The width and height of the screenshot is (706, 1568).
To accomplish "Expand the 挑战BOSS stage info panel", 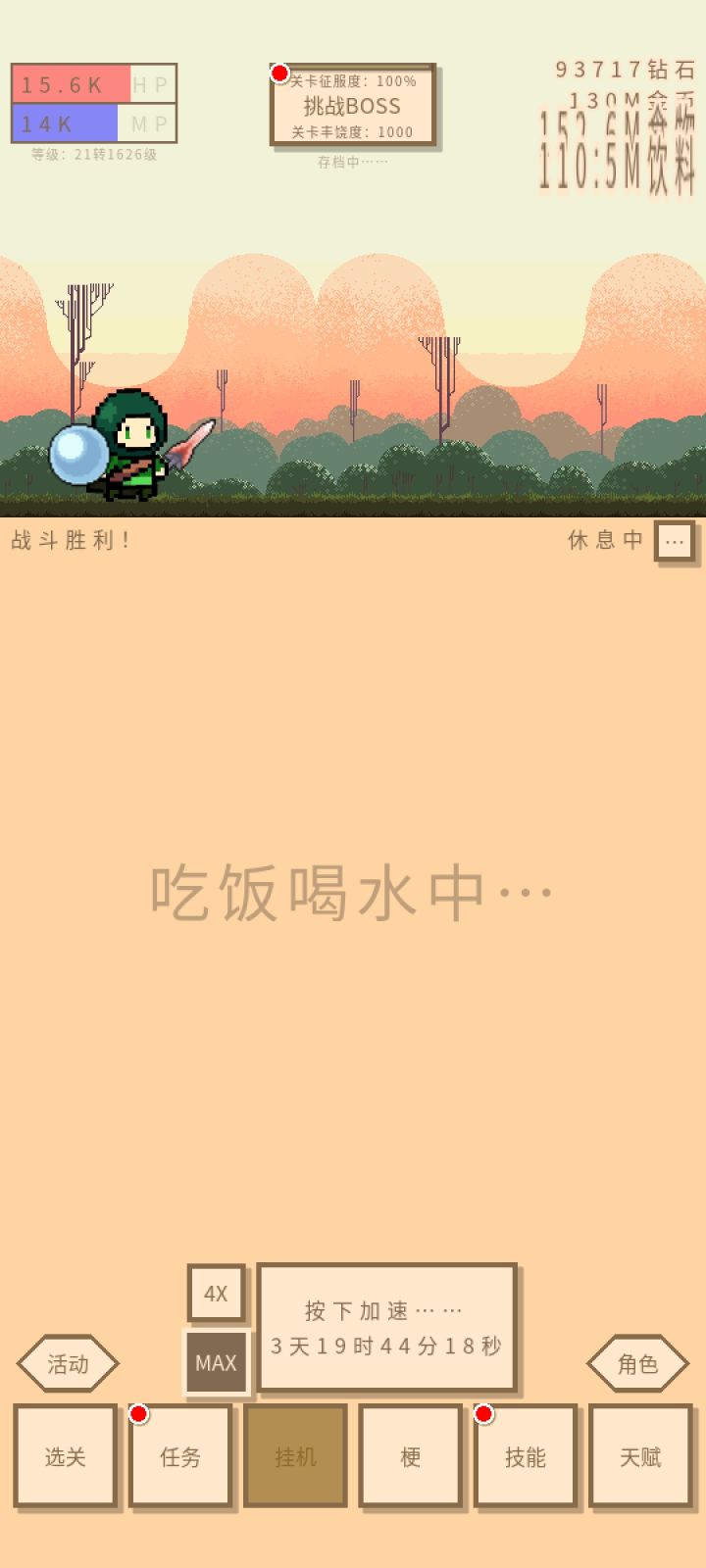I will point(353,108).
